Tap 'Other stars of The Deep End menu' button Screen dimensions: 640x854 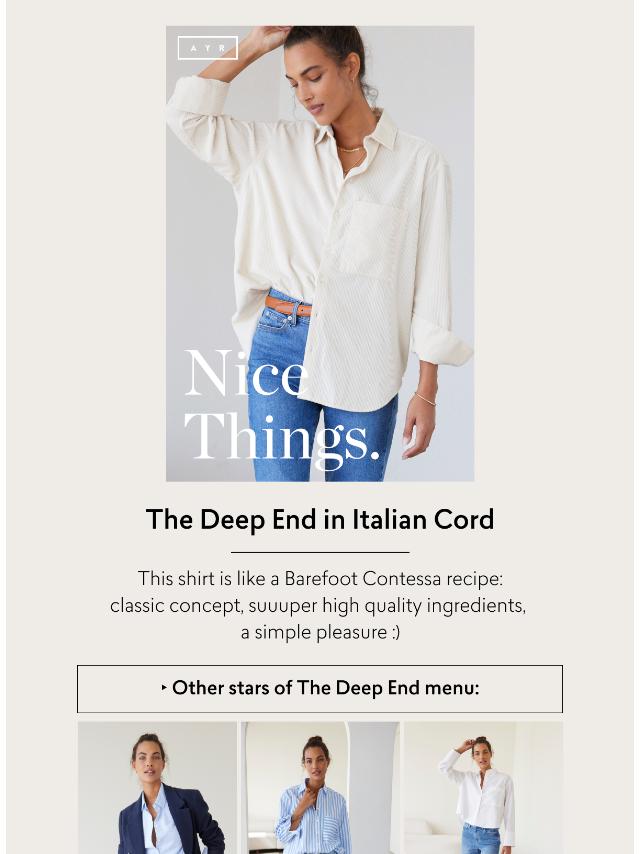click(320, 688)
